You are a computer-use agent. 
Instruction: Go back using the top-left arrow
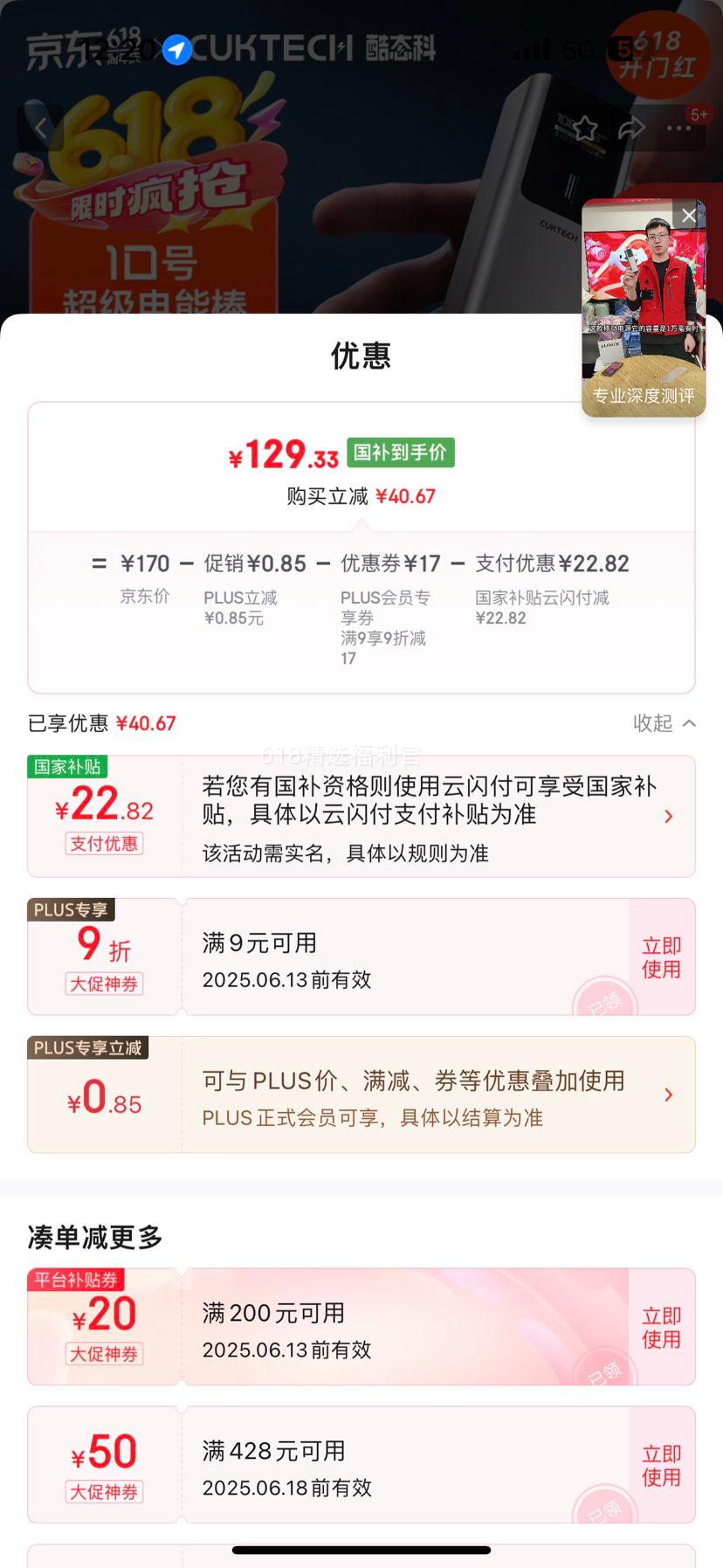click(x=40, y=128)
